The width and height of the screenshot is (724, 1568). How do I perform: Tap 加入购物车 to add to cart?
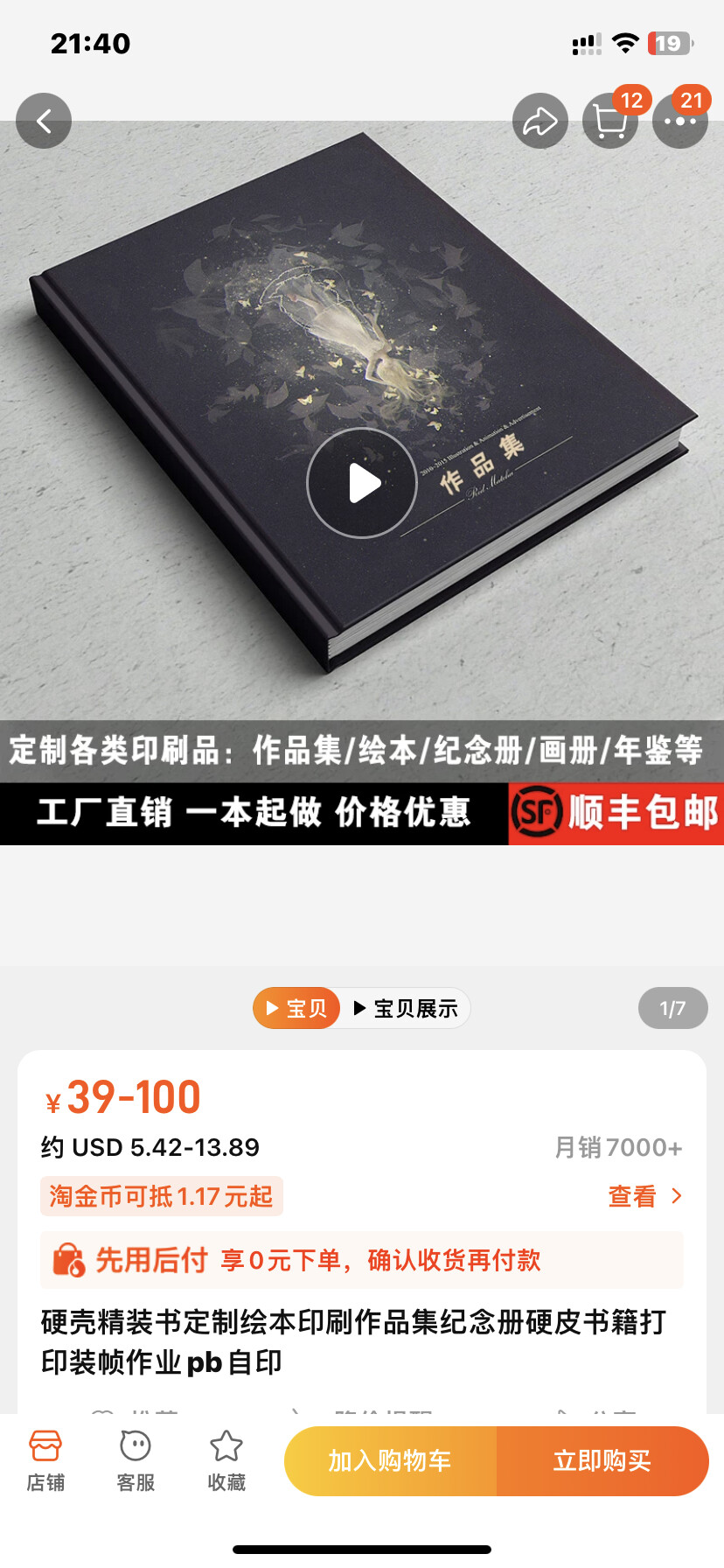click(x=390, y=1460)
